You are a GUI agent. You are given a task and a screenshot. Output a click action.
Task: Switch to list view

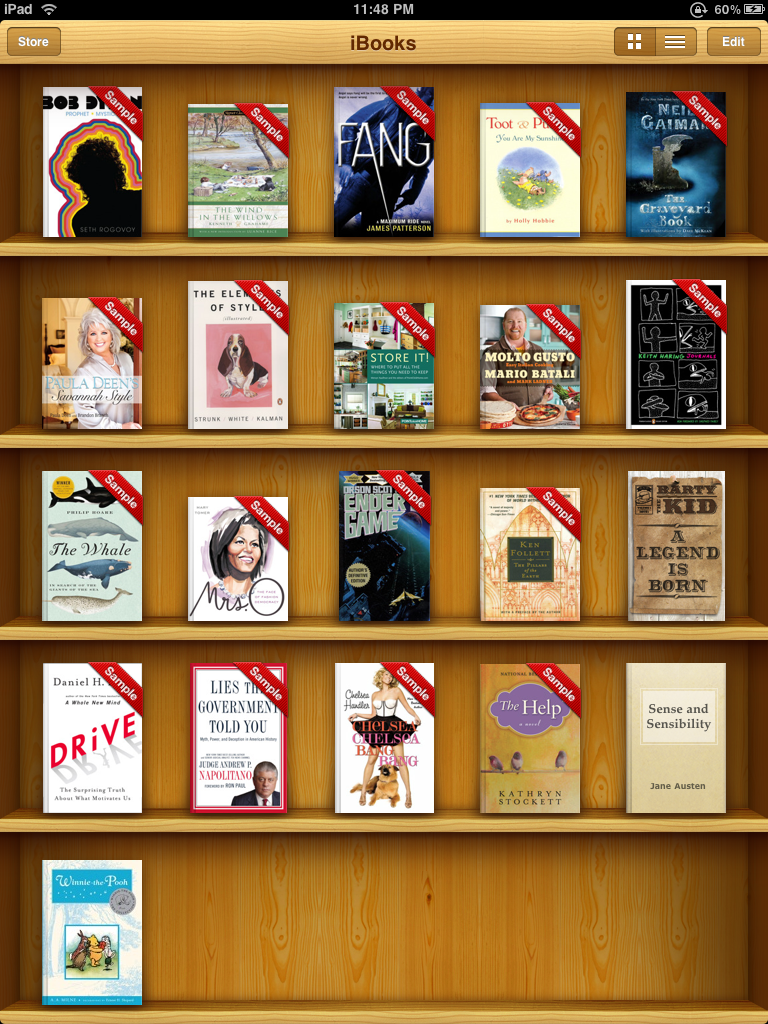(675, 42)
